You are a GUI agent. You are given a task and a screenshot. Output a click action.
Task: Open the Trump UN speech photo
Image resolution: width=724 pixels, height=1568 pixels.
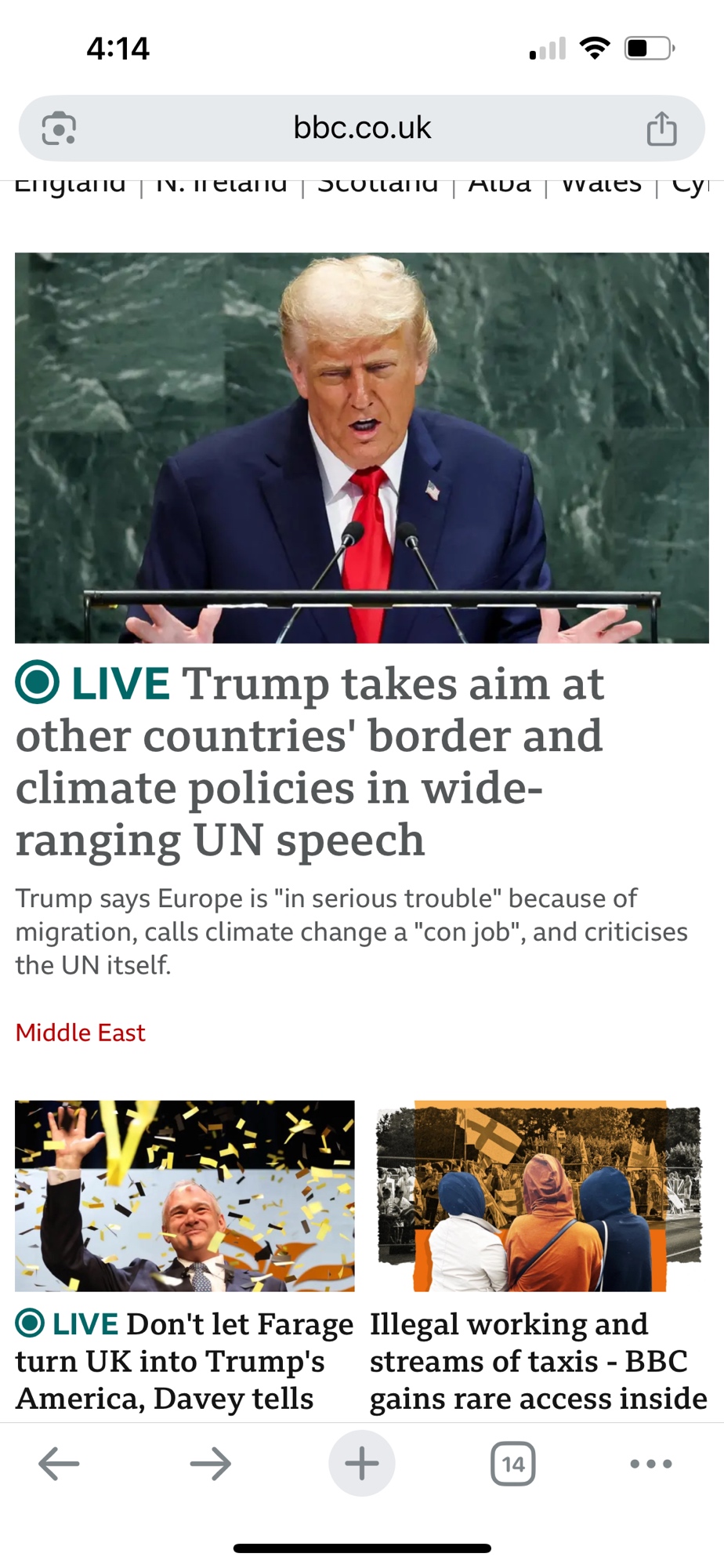pyautogui.click(x=362, y=447)
